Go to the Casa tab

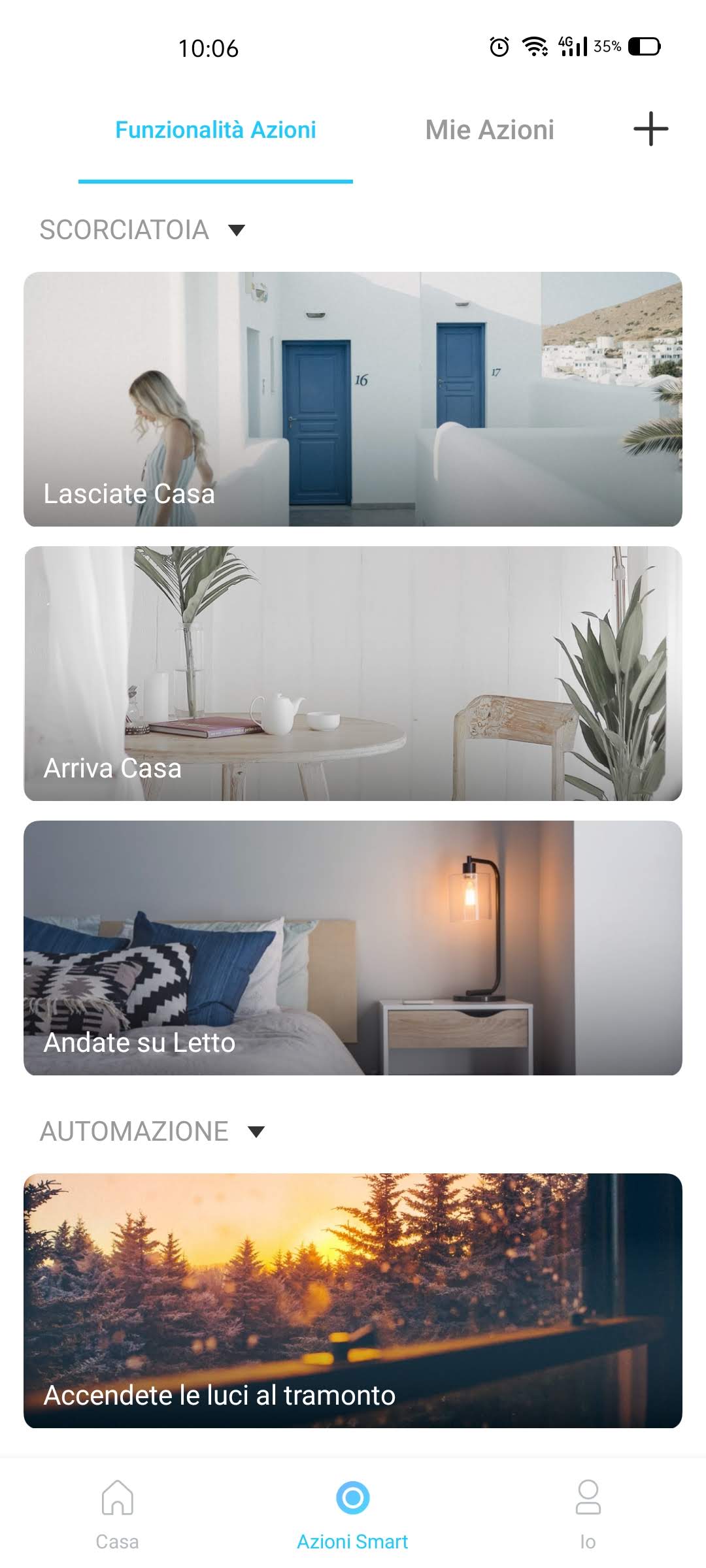118,1511
